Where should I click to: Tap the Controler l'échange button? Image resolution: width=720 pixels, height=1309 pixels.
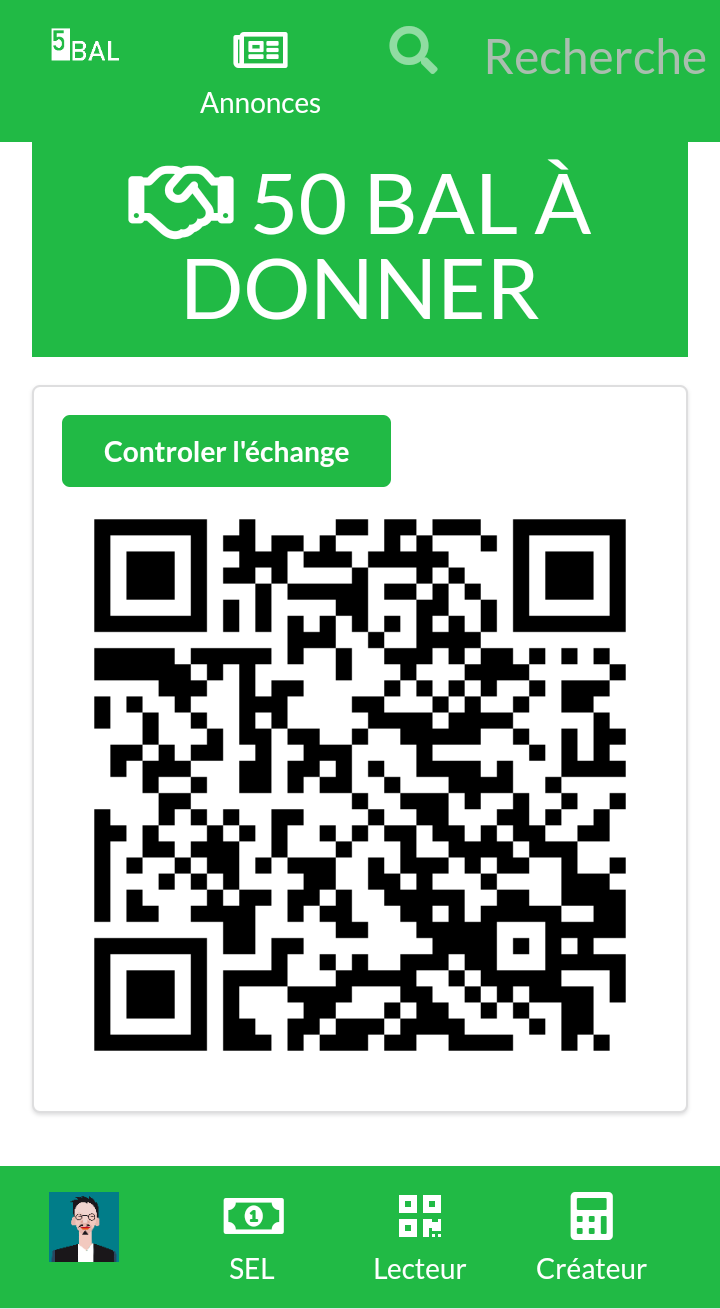point(226,451)
